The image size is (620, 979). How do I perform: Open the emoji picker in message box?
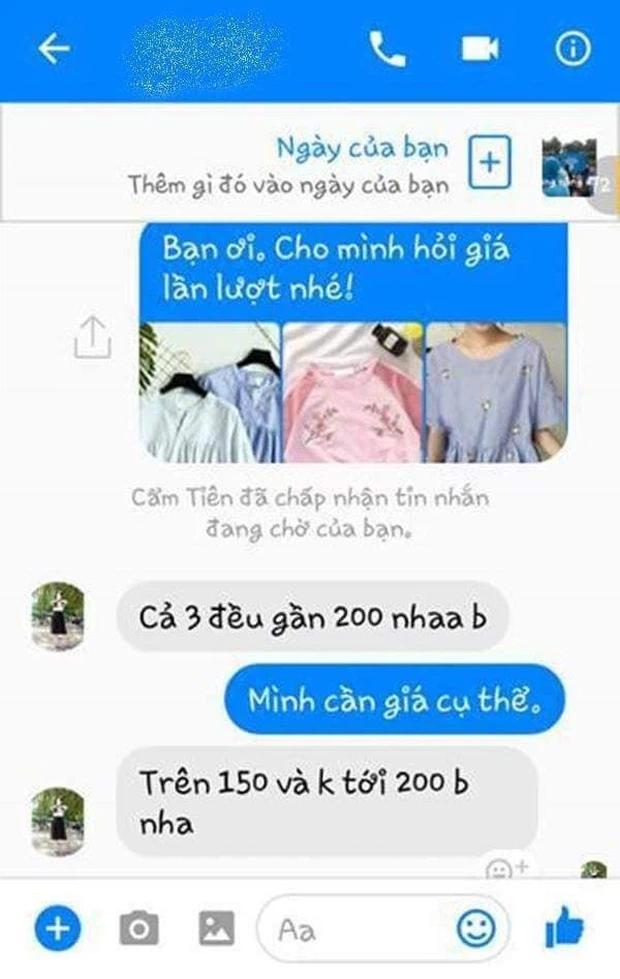476,929
